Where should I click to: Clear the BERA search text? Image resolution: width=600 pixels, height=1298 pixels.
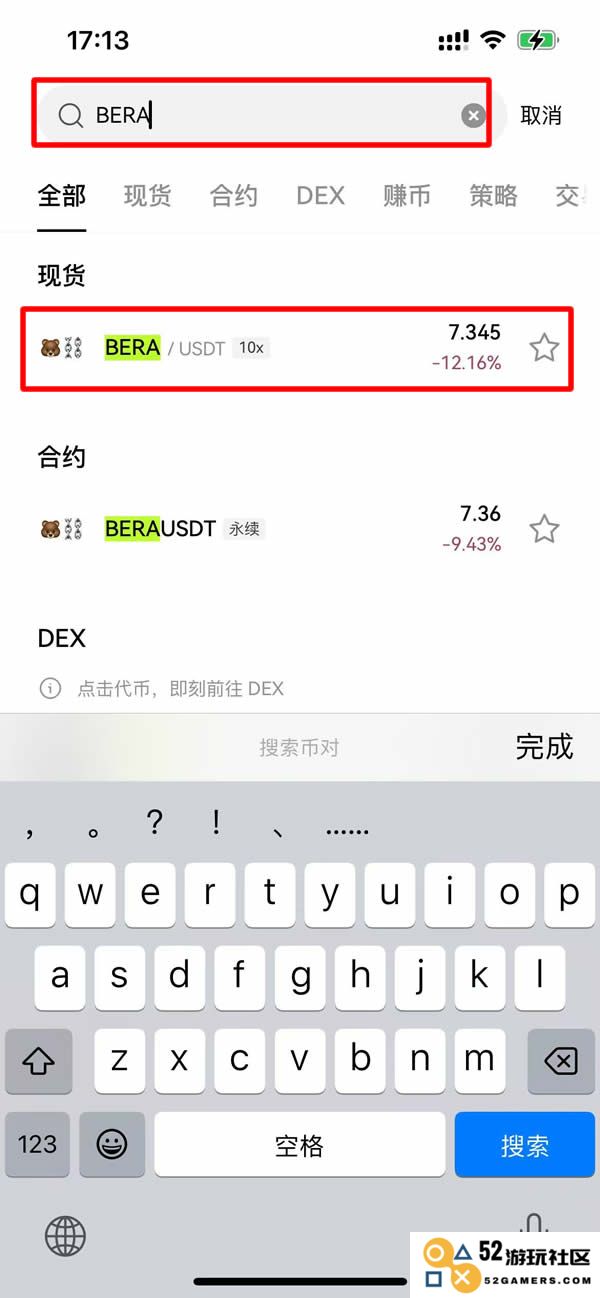473,116
